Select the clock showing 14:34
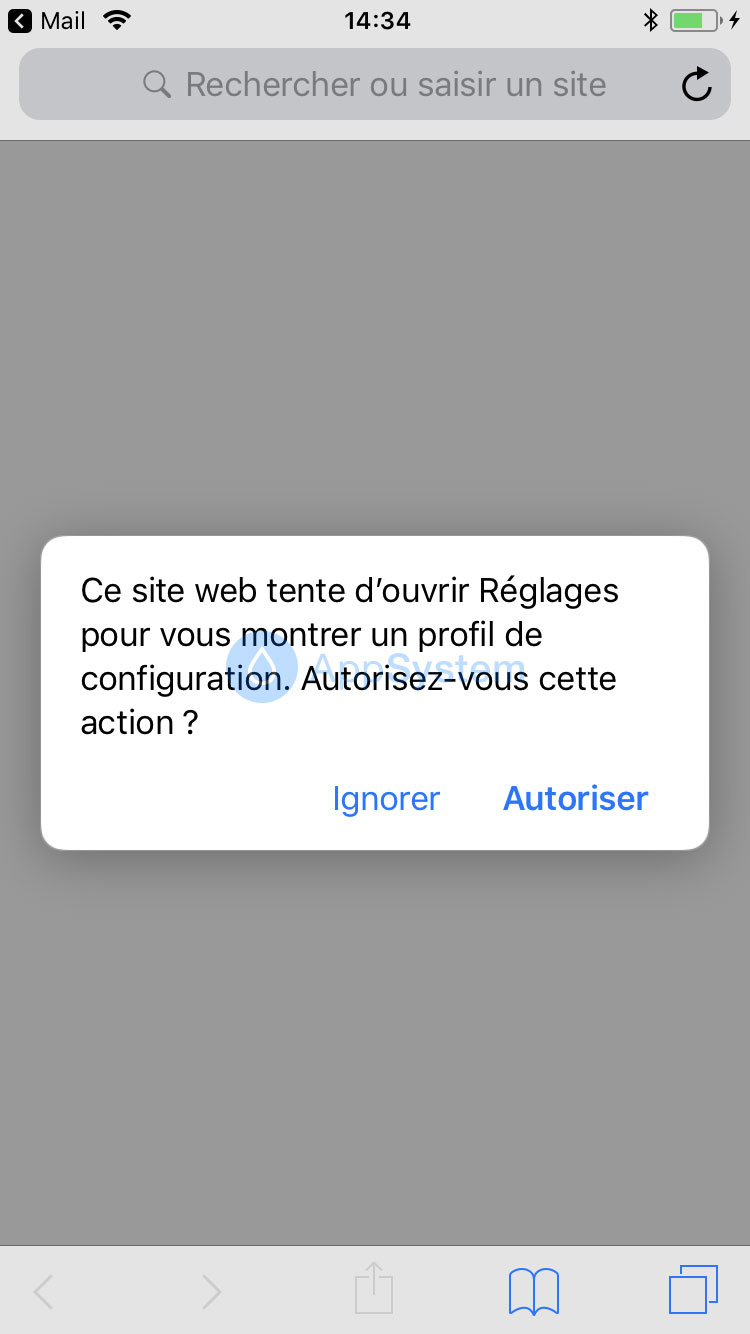 [377, 20]
